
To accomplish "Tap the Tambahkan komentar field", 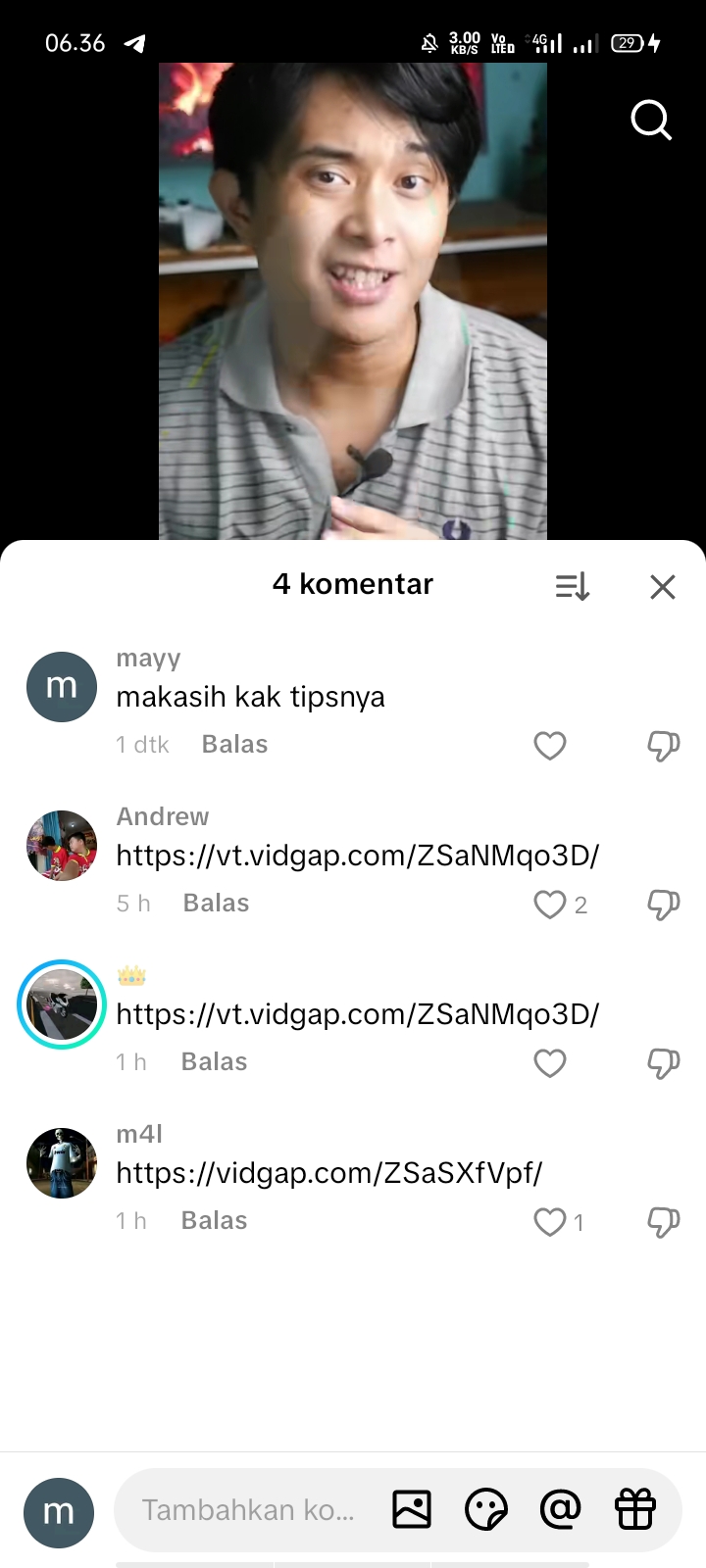I will pyautogui.click(x=248, y=1510).
